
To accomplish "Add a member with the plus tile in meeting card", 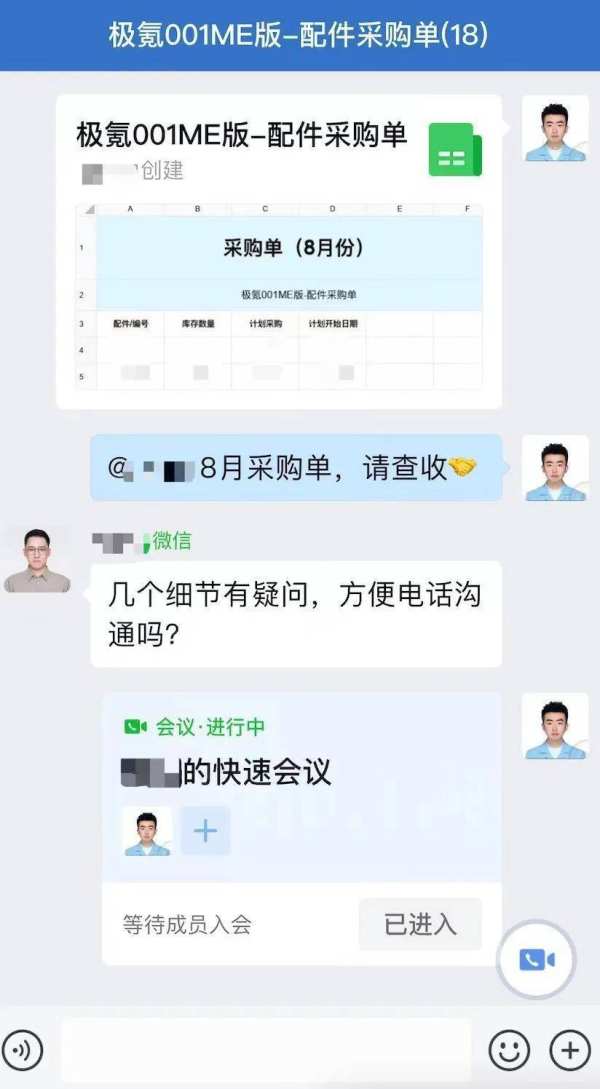I will [x=205, y=831].
